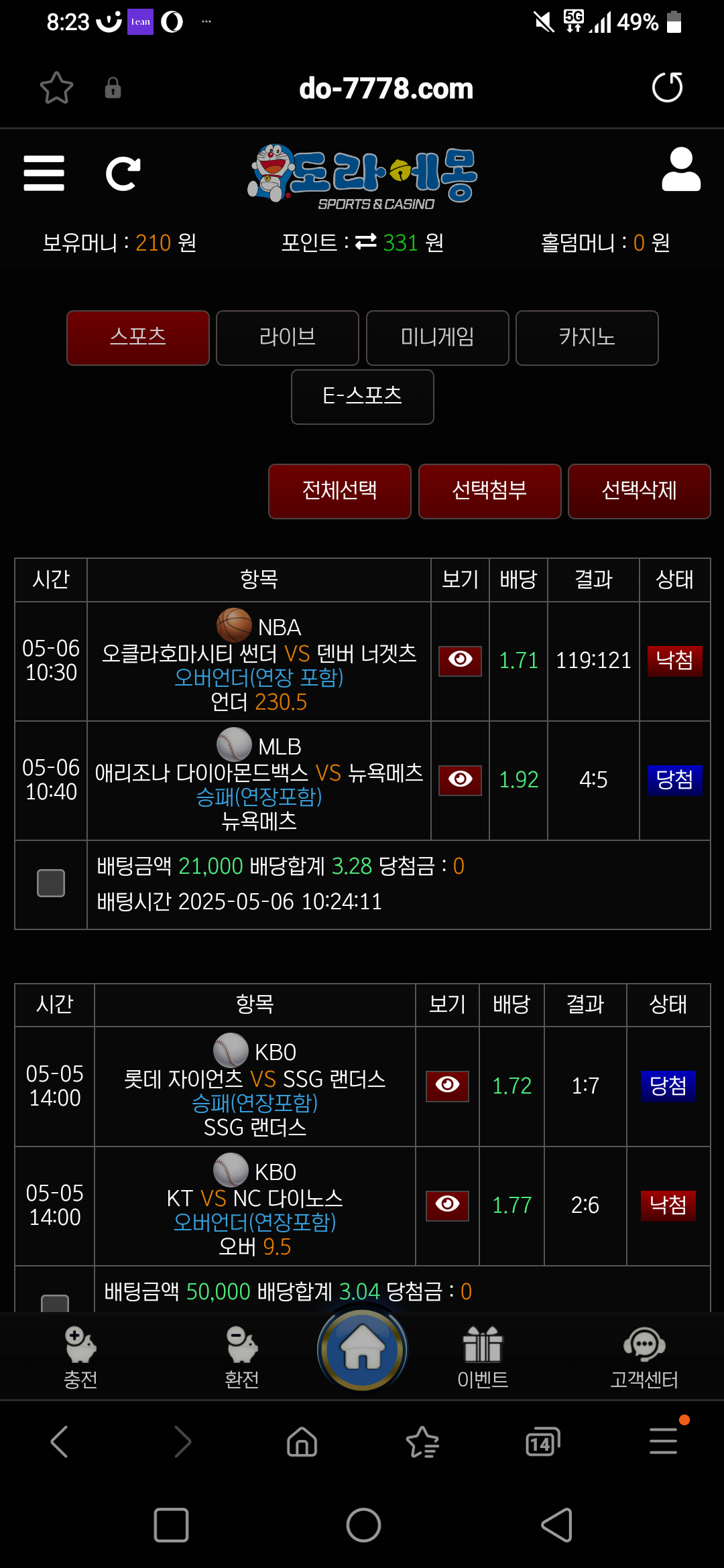Tap the 선택삭제 button

point(640,491)
